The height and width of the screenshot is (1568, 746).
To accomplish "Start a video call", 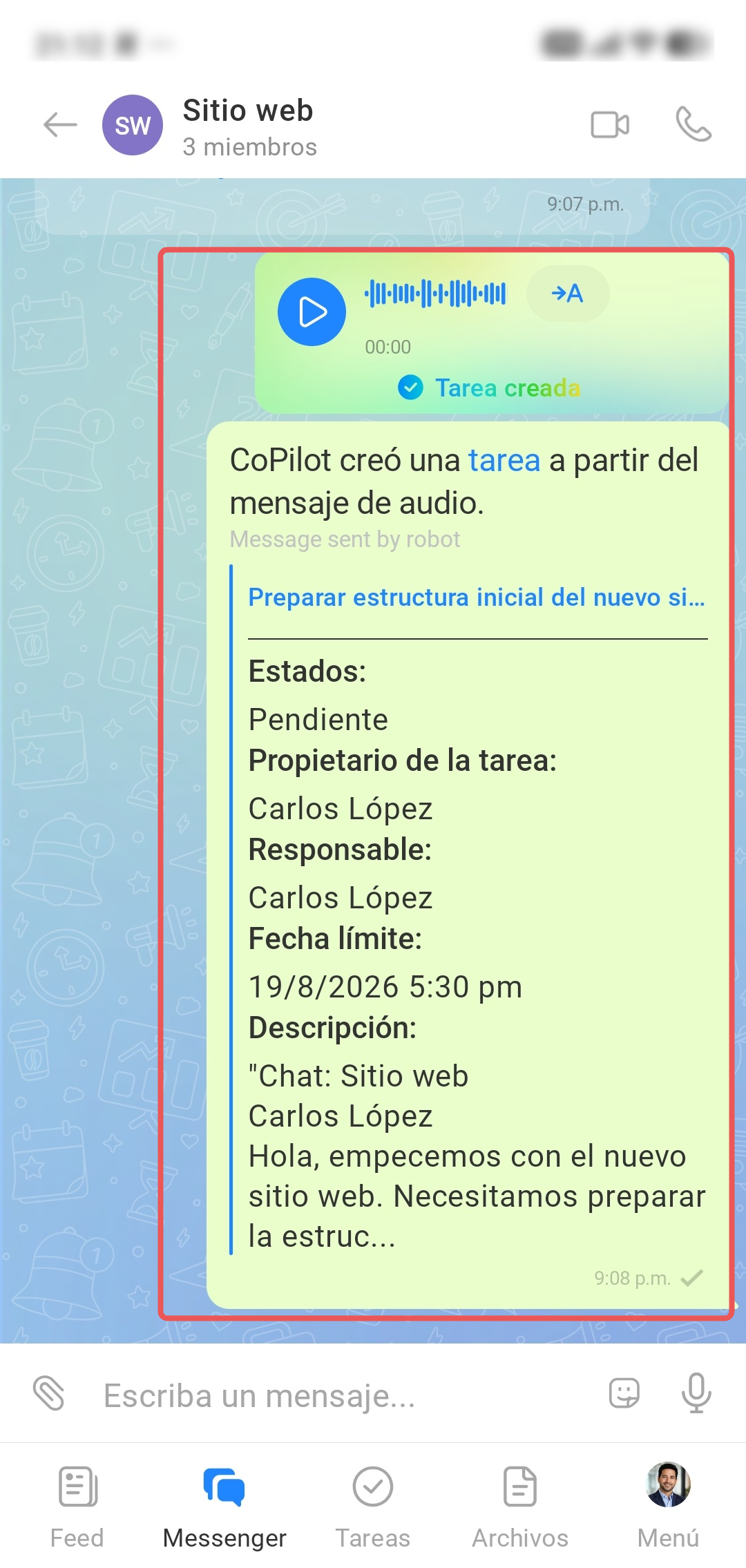I will pyautogui.click(x=610, y=125).
